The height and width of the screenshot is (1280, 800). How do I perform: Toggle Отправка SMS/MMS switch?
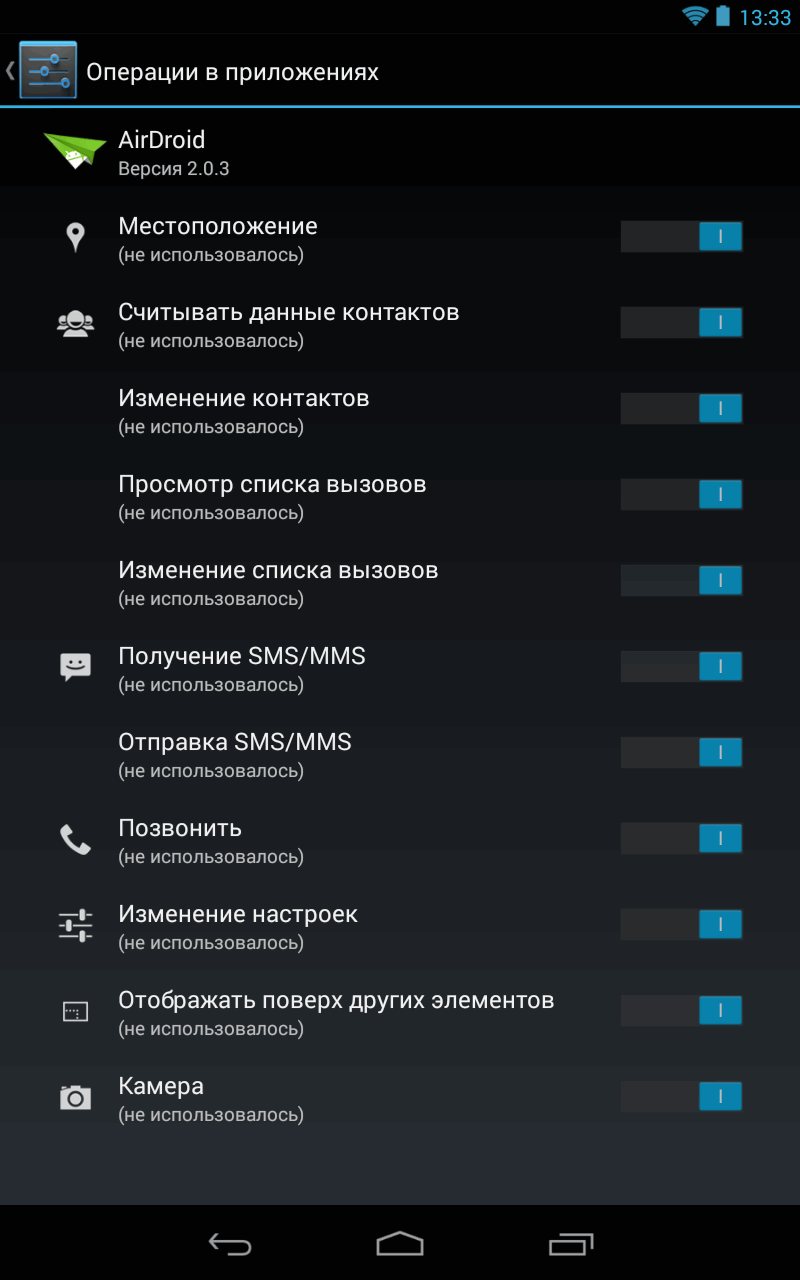click(681, 753)
